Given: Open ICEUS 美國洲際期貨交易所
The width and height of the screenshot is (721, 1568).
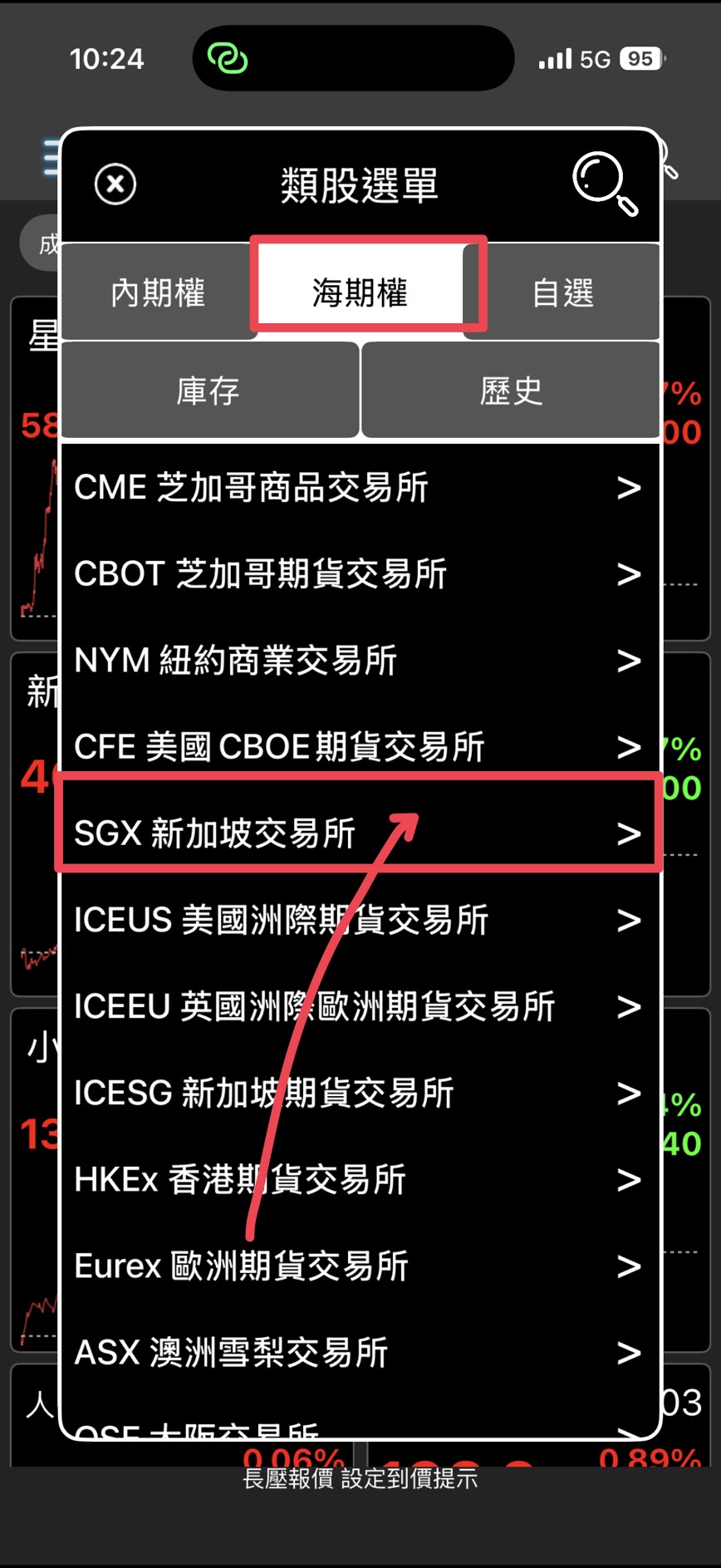Looking at the screenshot, I should coord(357,920).
